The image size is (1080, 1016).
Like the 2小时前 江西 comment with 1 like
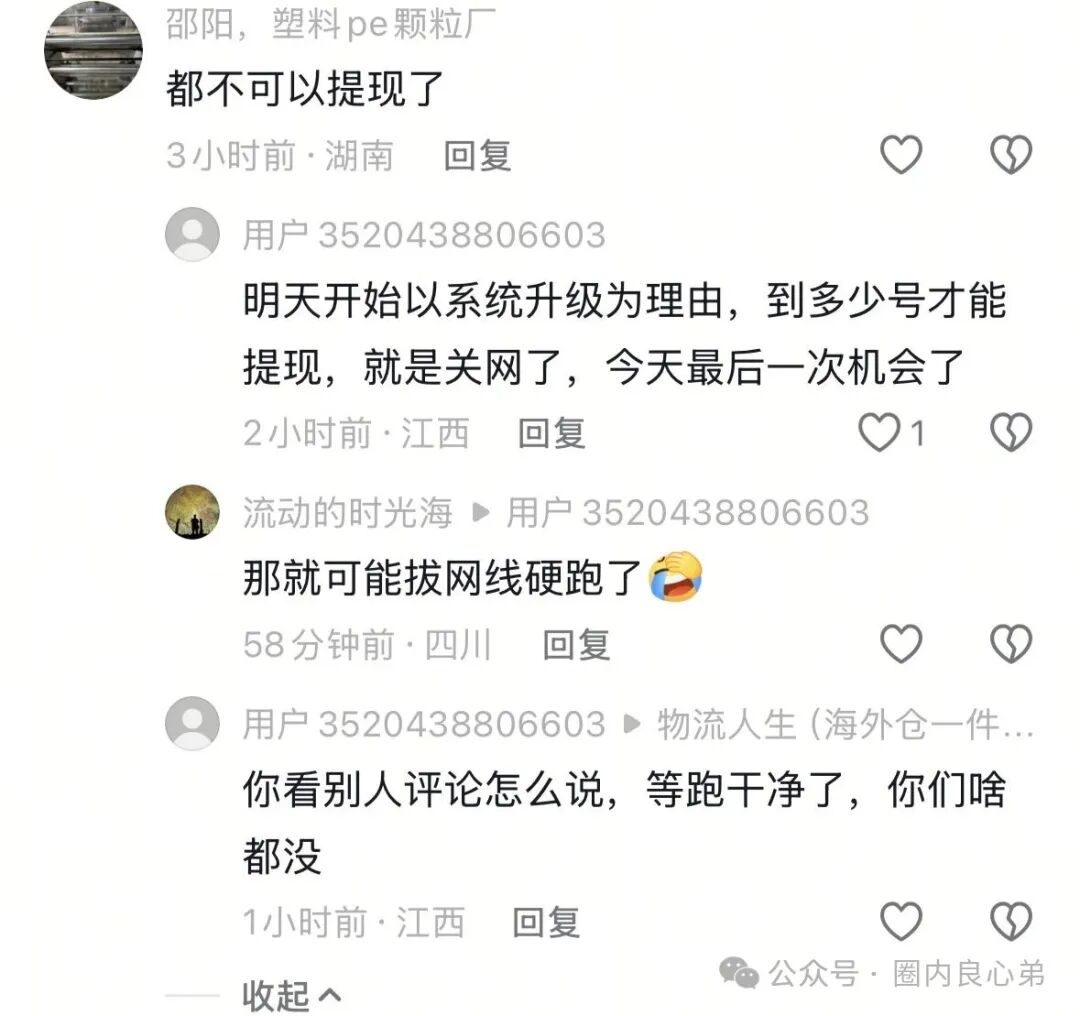pos(881,433)
